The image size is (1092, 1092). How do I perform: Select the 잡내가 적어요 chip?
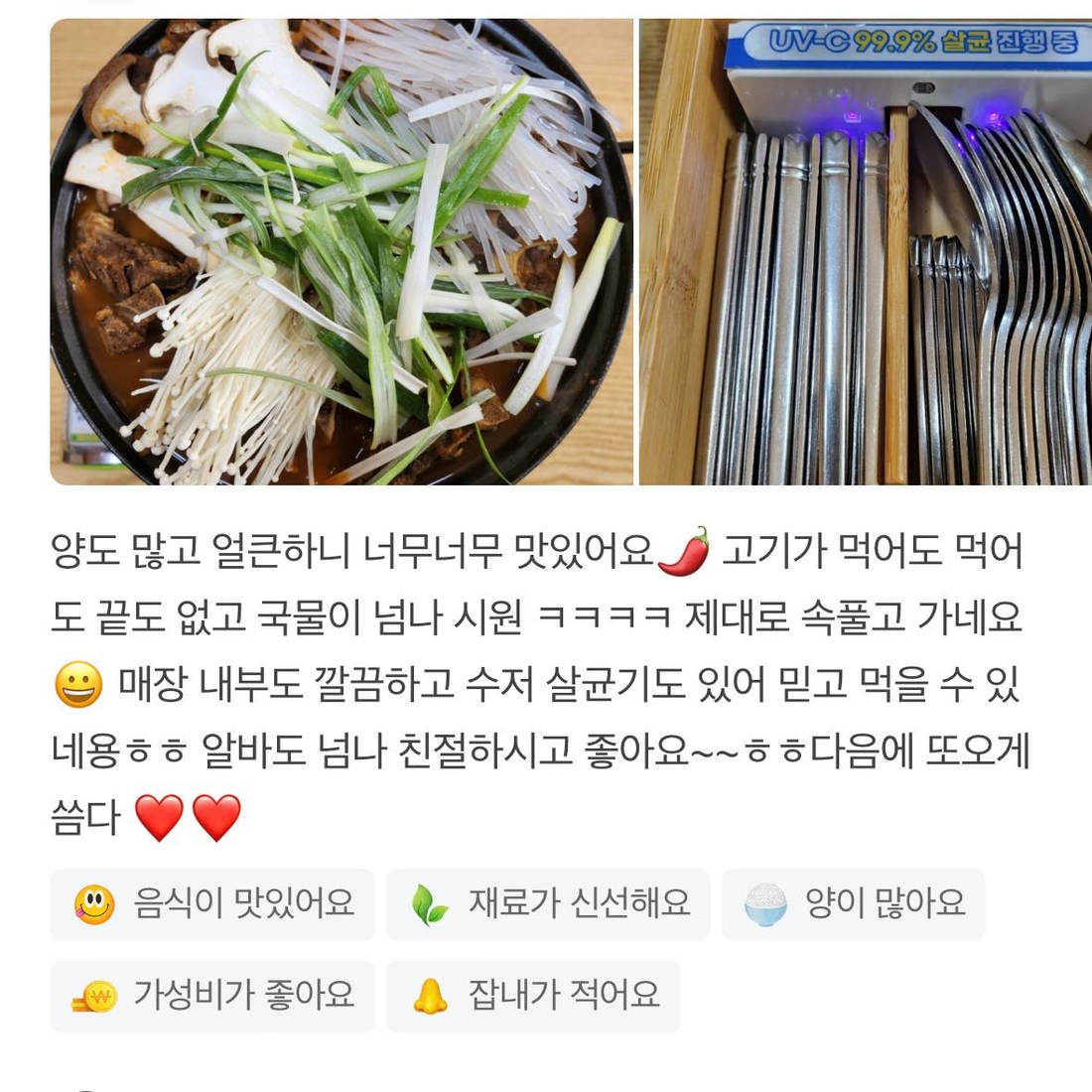[533, 996]
